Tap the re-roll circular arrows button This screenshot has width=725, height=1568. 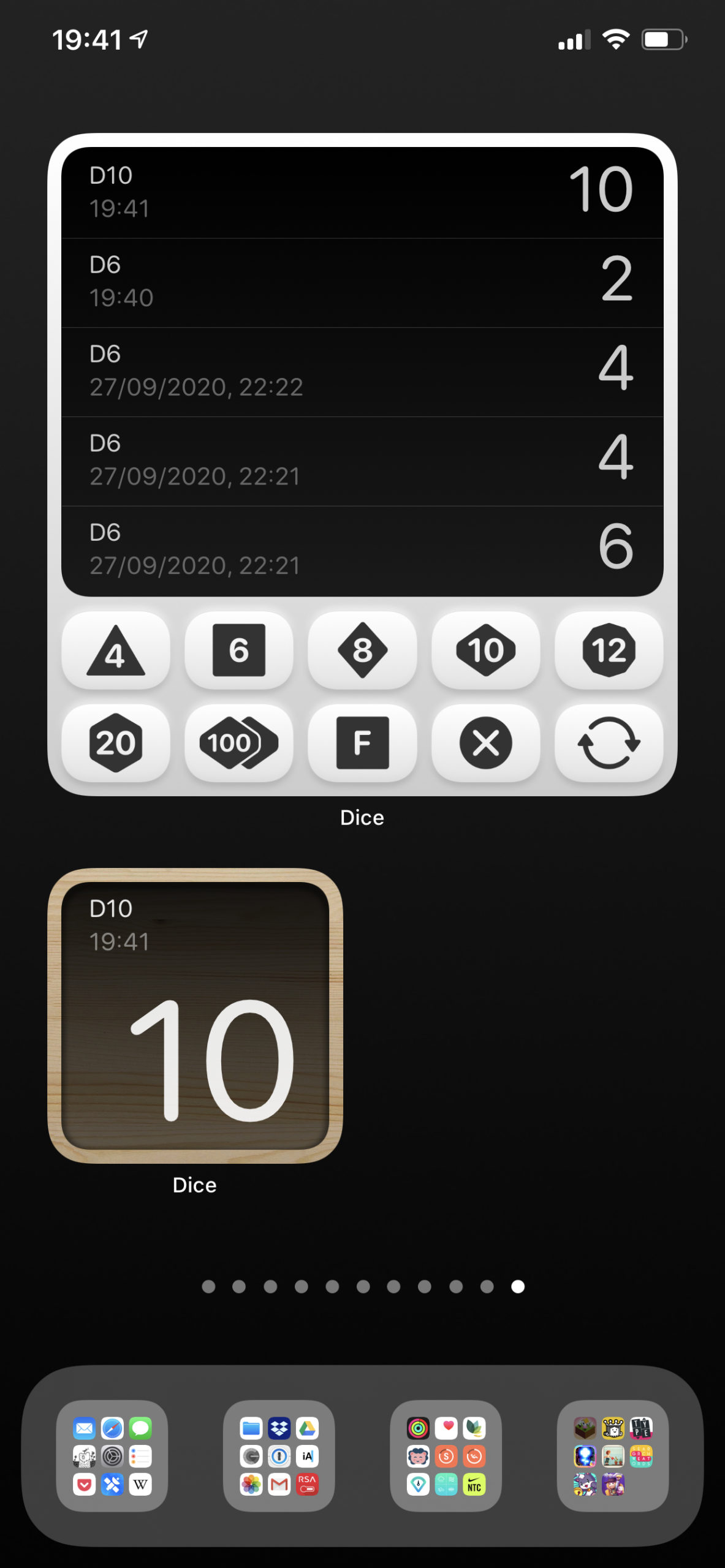tap(609, 743)
